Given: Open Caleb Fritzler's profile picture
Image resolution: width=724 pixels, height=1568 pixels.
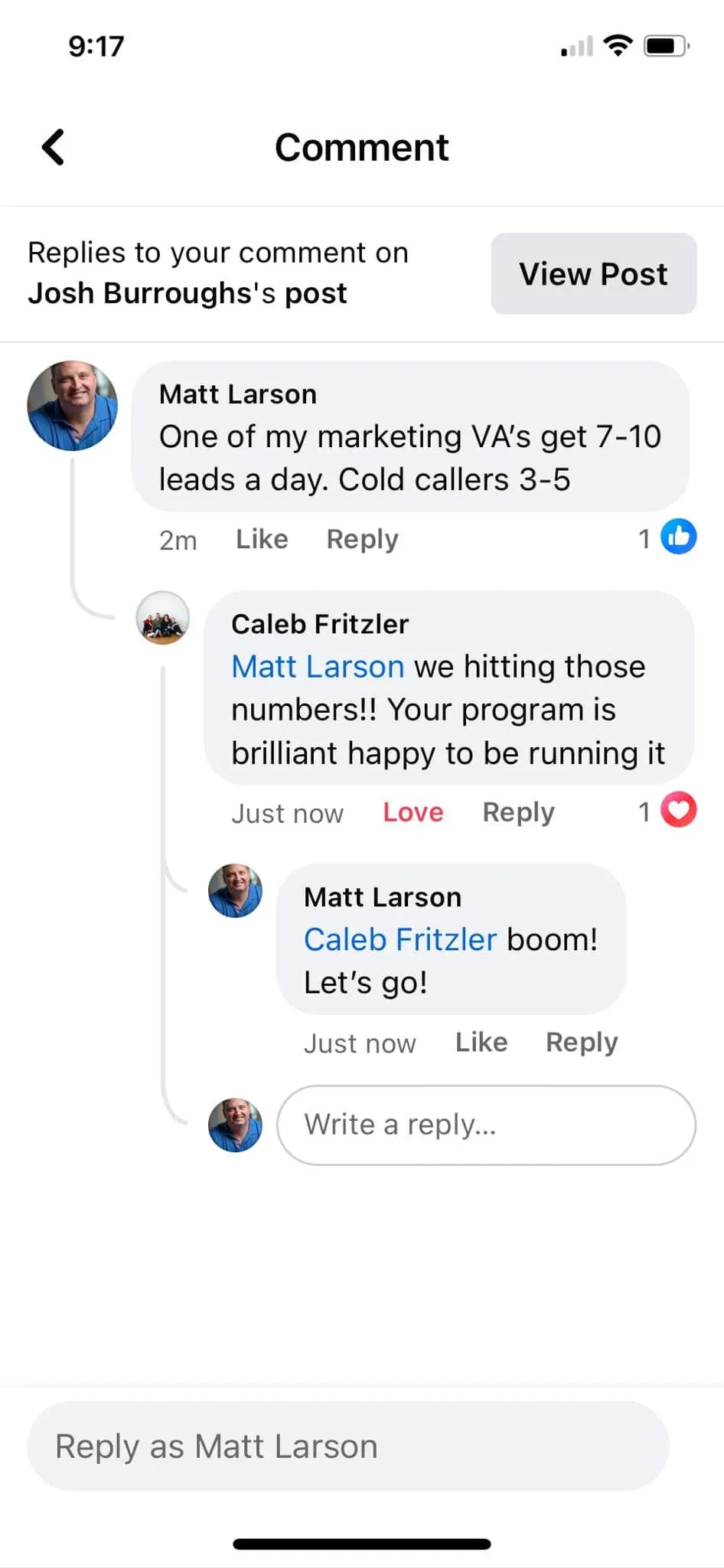Looking at the screenshot, I should [163, 618].
